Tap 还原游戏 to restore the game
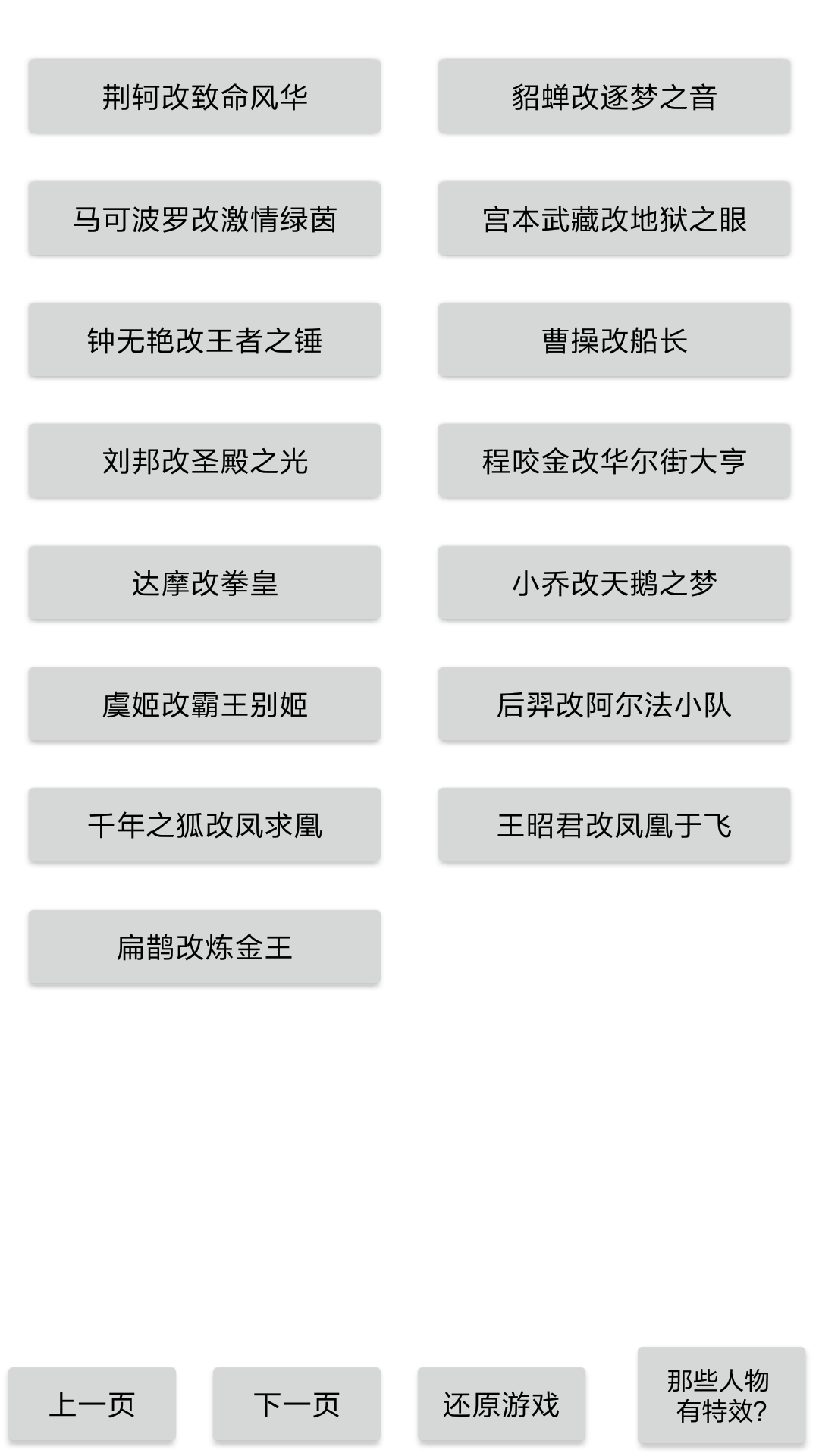Screen dimensions: 819x1456 (501, 1404)
